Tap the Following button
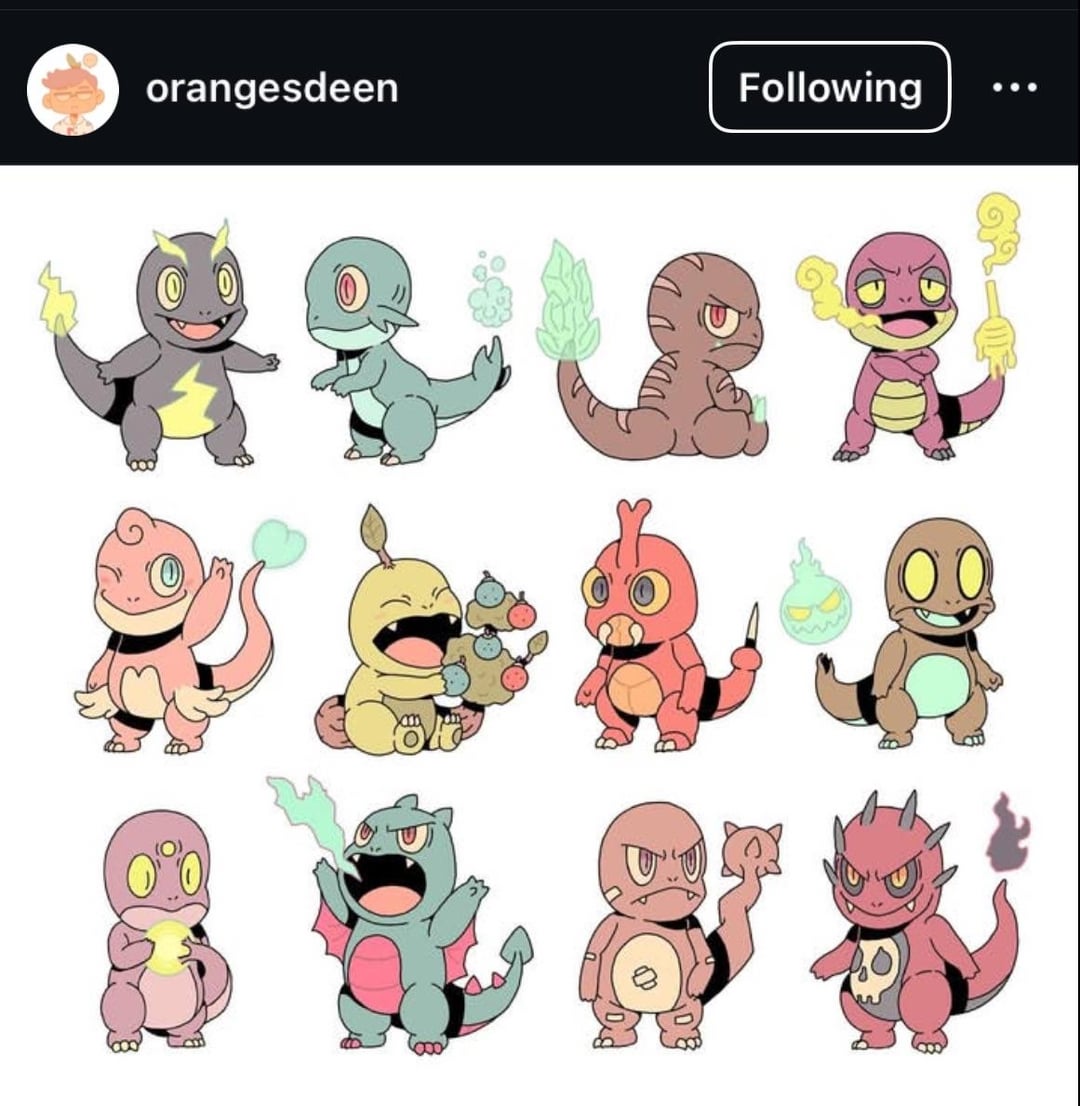Image resolution: width=1080 pixels, height=1106 pixels. point(830,87)
